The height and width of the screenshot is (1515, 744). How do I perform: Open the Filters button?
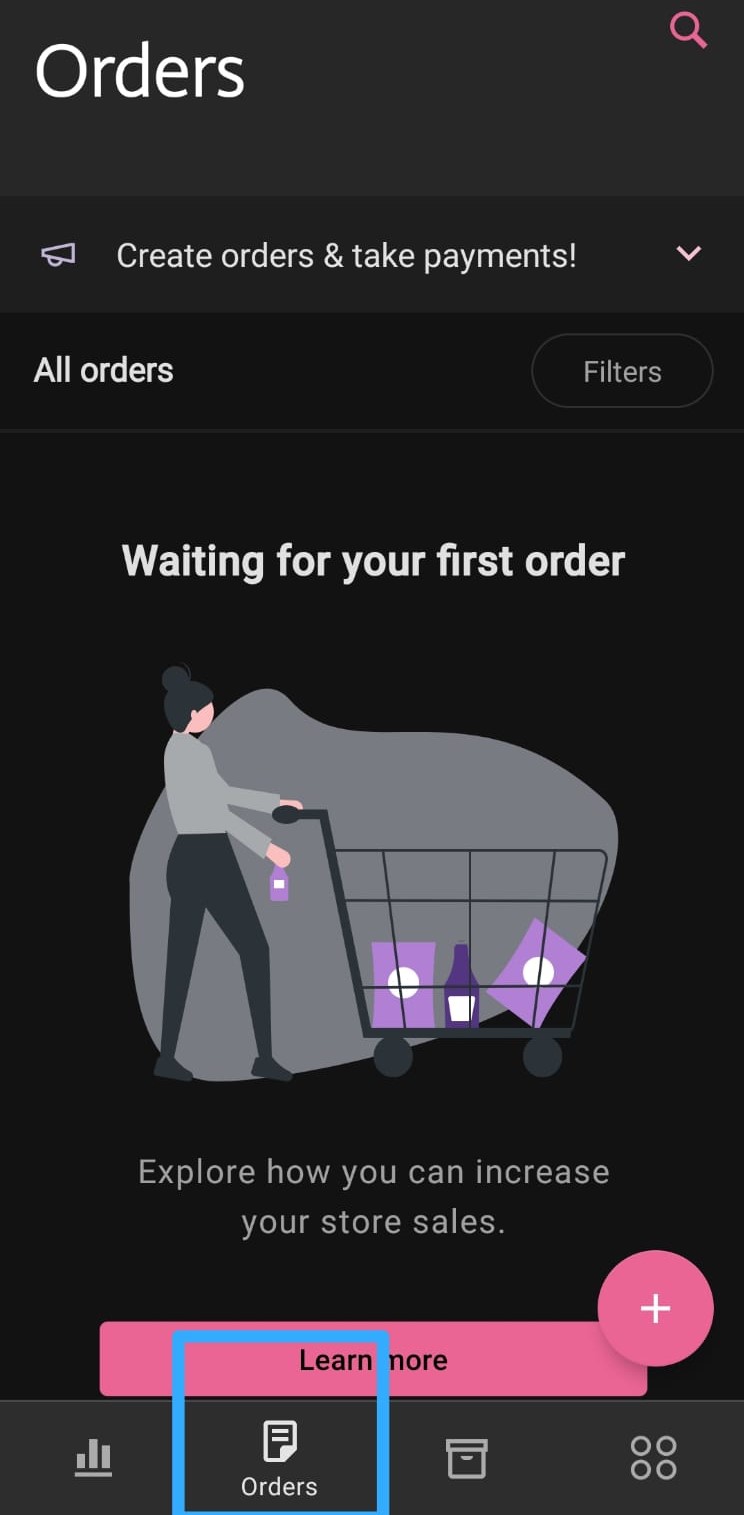622,371
